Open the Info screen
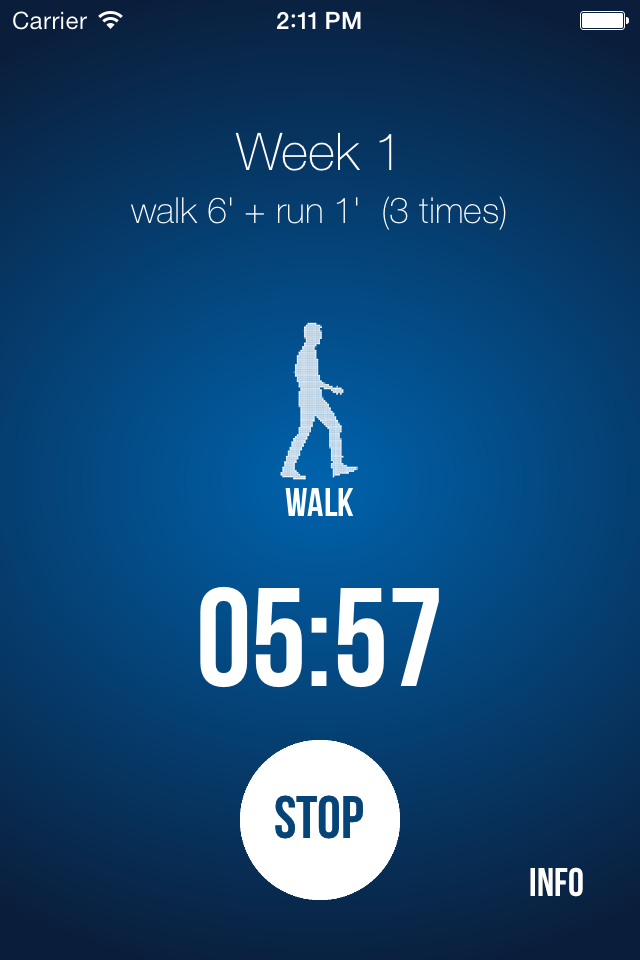The width and height of the screenshot is (640, 960). 556,882
